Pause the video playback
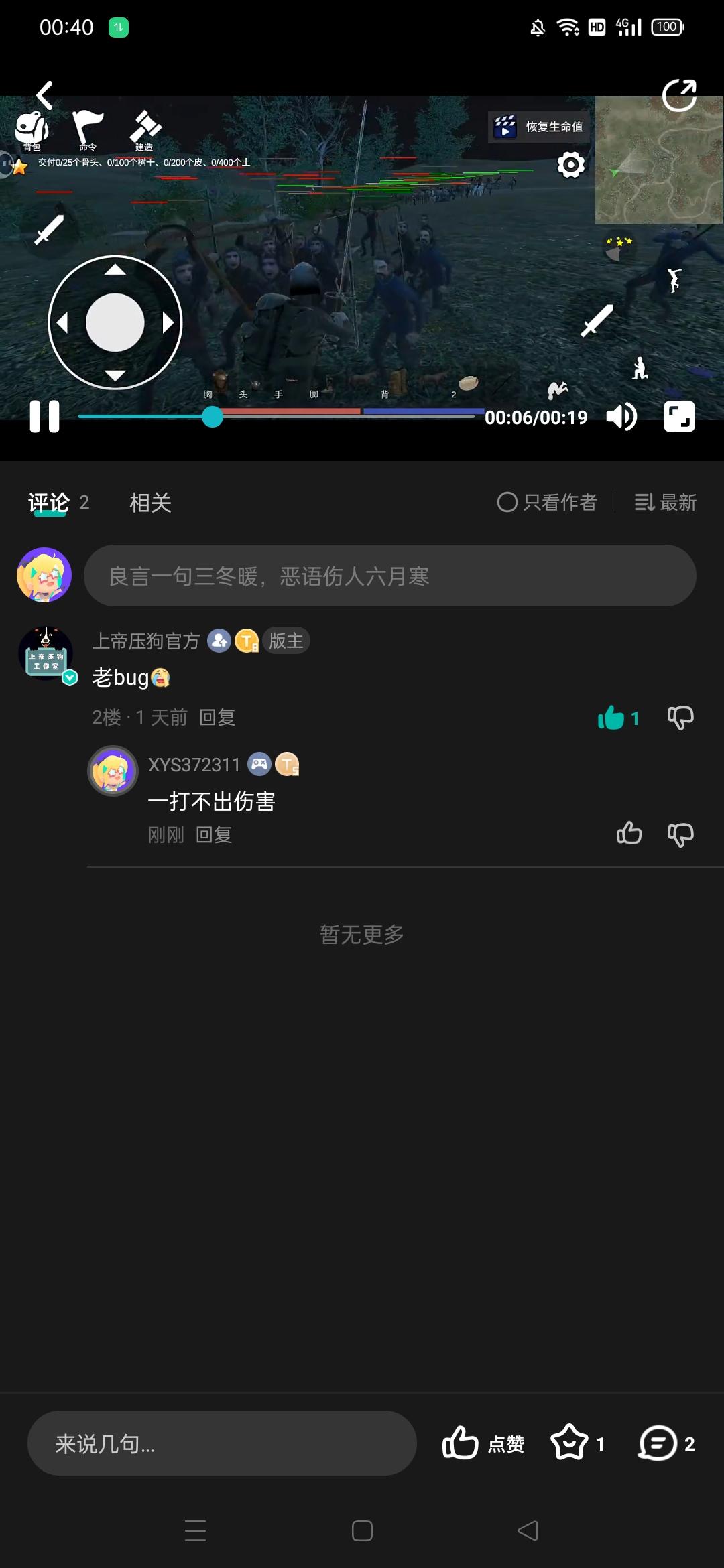Image resolution: width=724 pixels, height=1568 pixels. coord(44,417)
